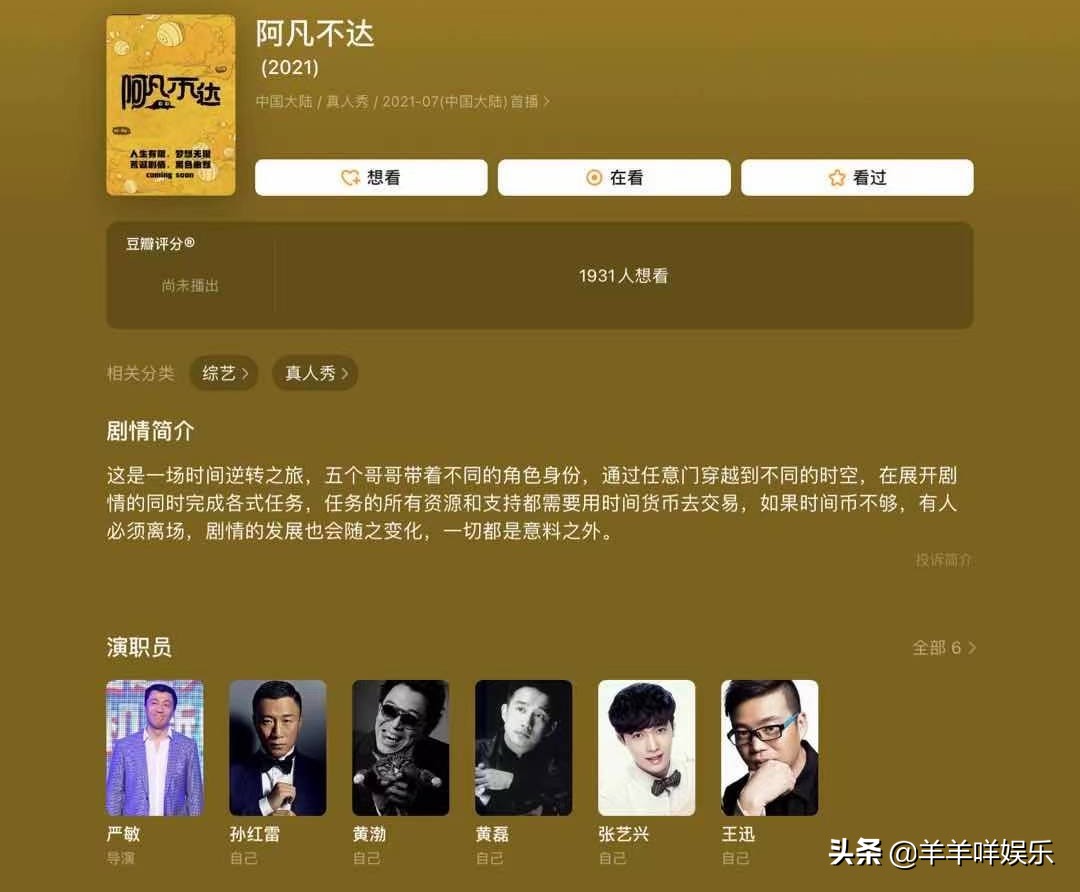Open 黄渤's profile
The height and width of the screenshot is (892, 1080).
tap(401, 748)
